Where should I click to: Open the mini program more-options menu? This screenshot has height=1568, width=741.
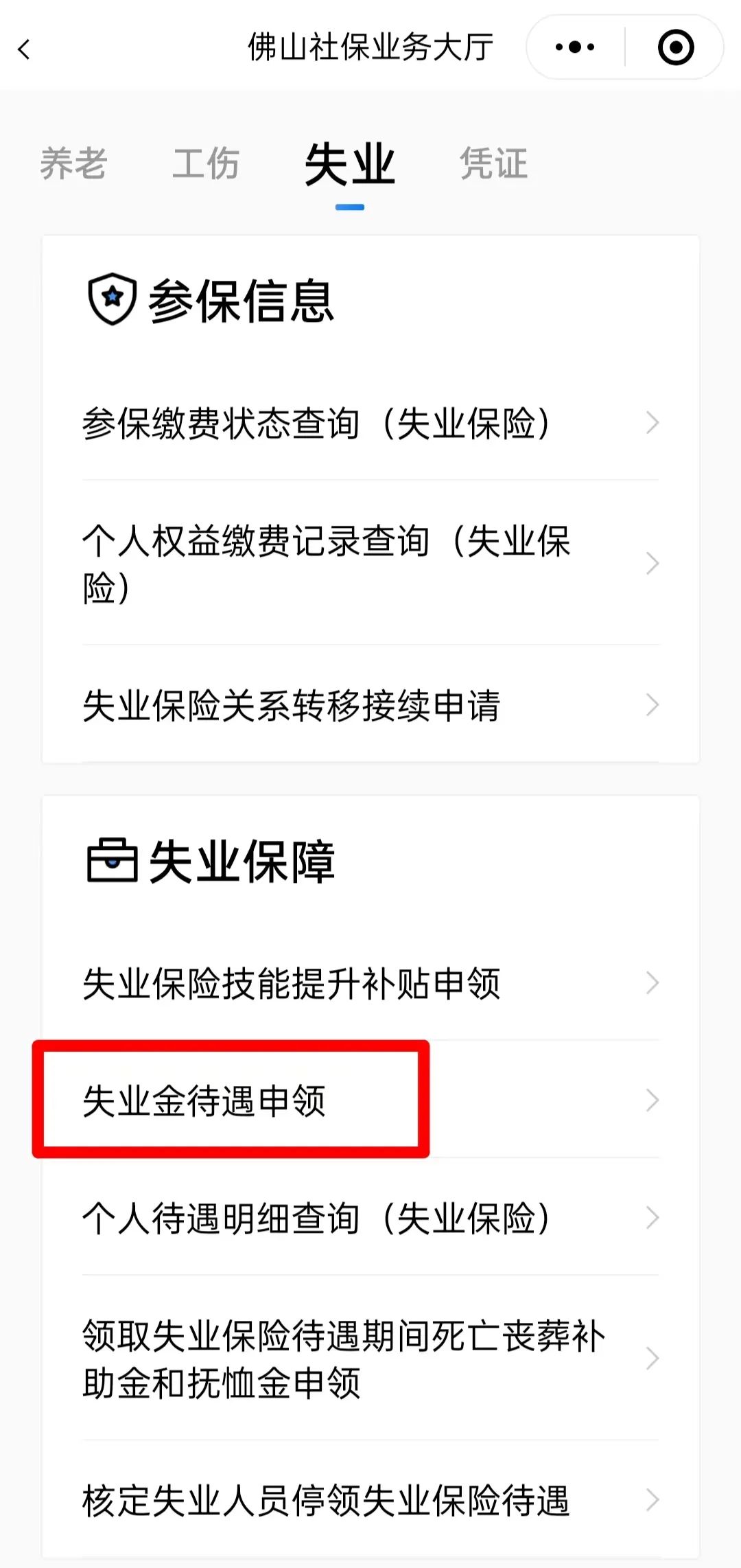(x=575, y=47)
